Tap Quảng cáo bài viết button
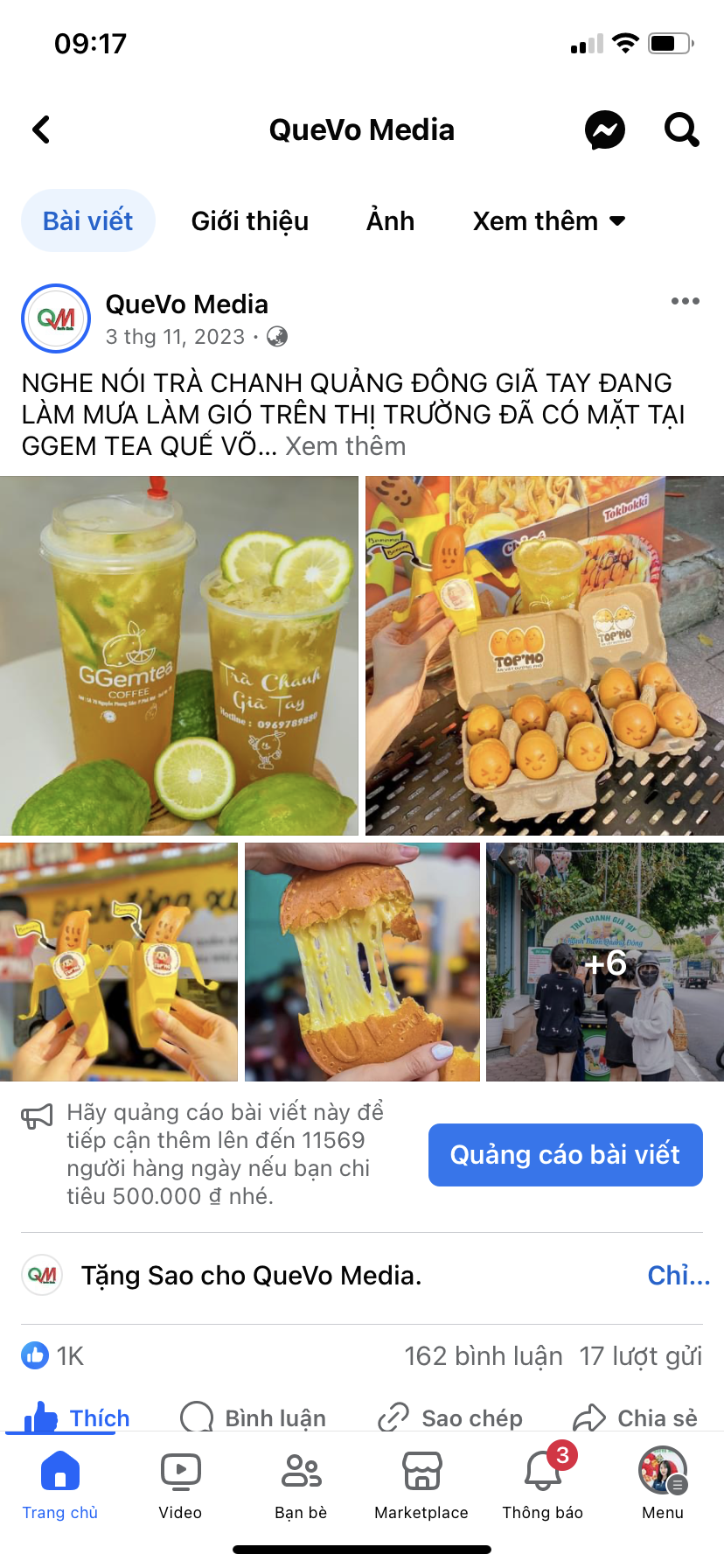 click(565, 1155)
